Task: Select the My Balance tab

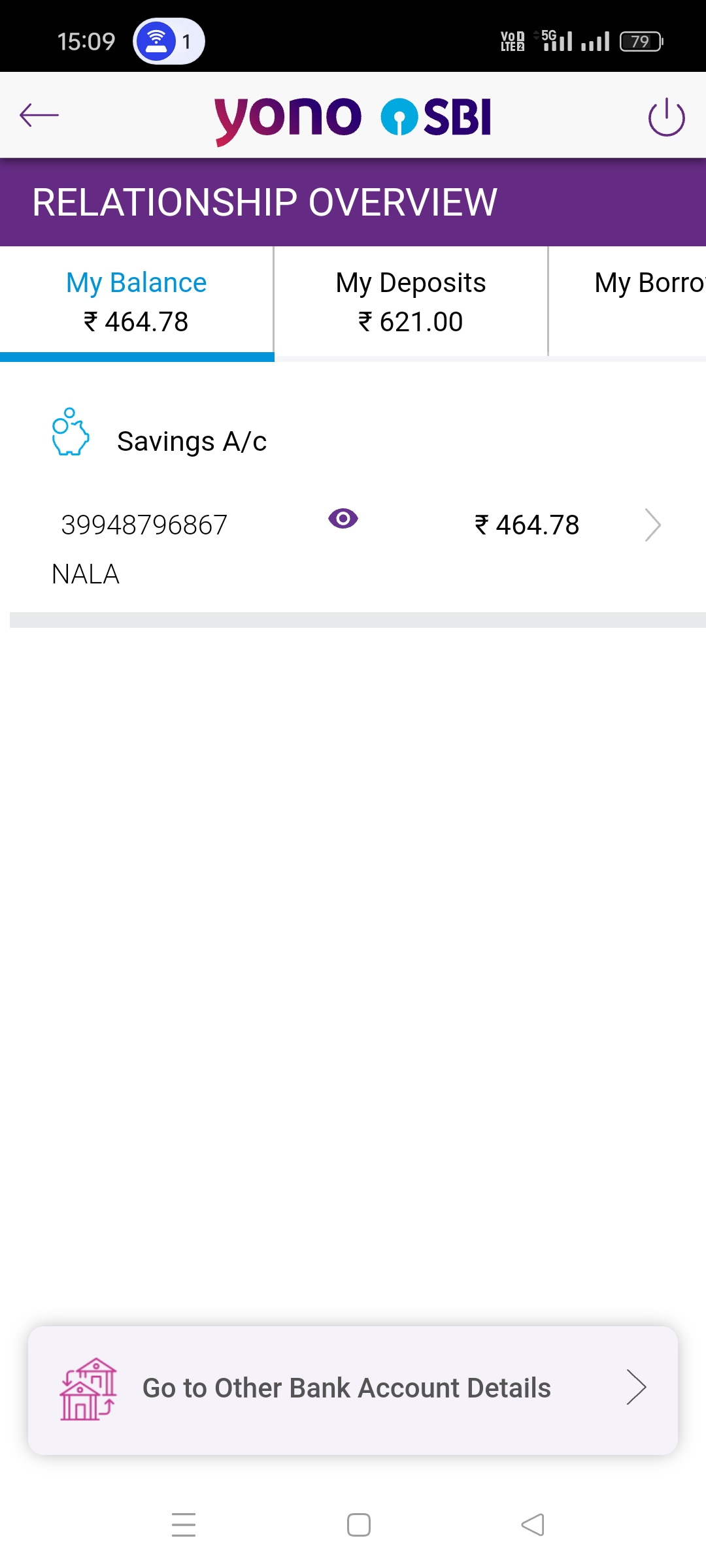Action: pyautogui.click(x=137, y=302)
